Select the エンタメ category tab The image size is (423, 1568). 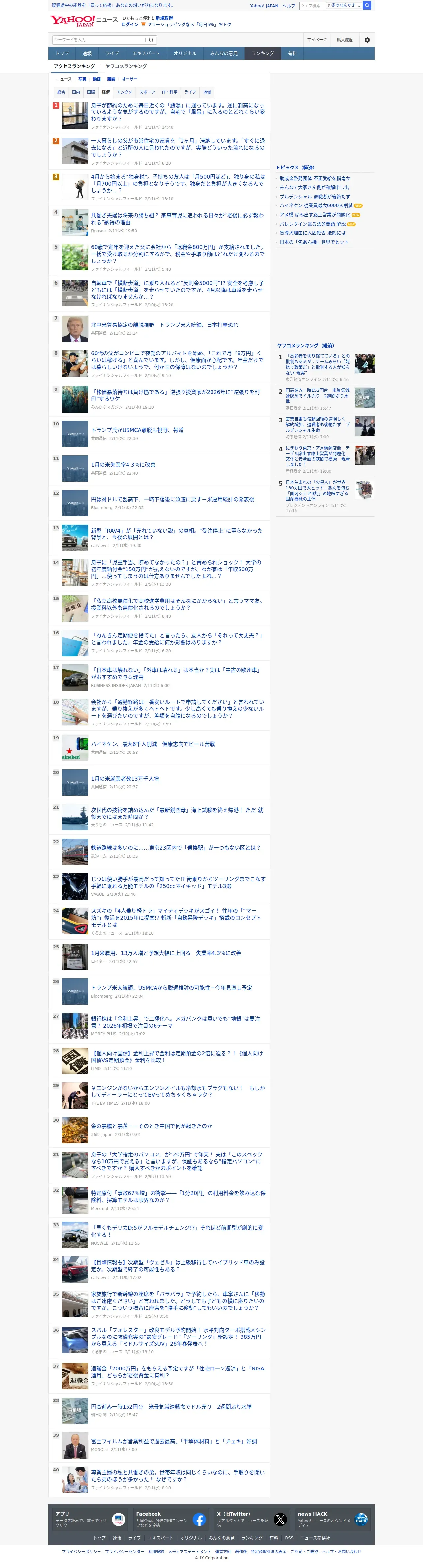tap(124, 92)
